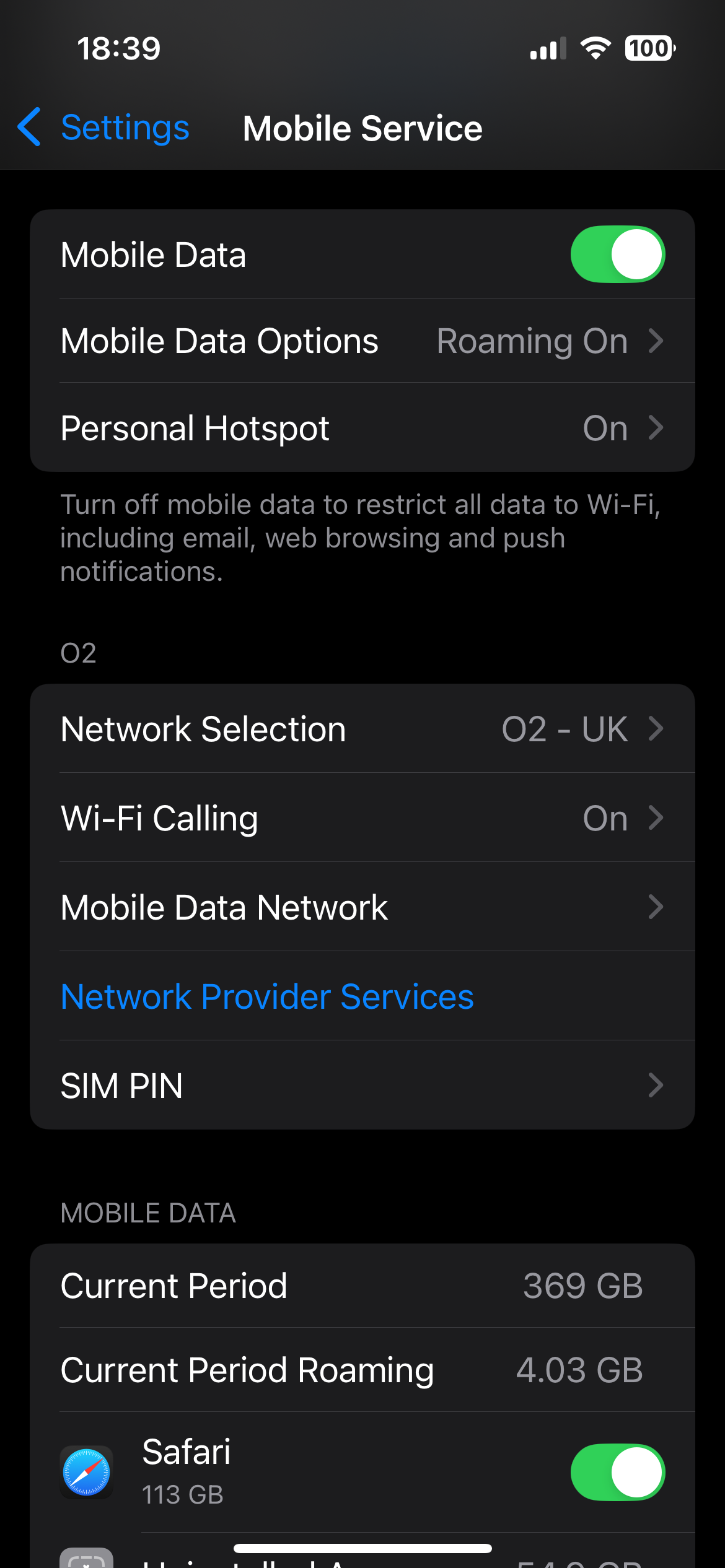The height and width of the screenshot is (1568, 725).
Task: Return to Settings via the back link
Action: coord(124,128)
